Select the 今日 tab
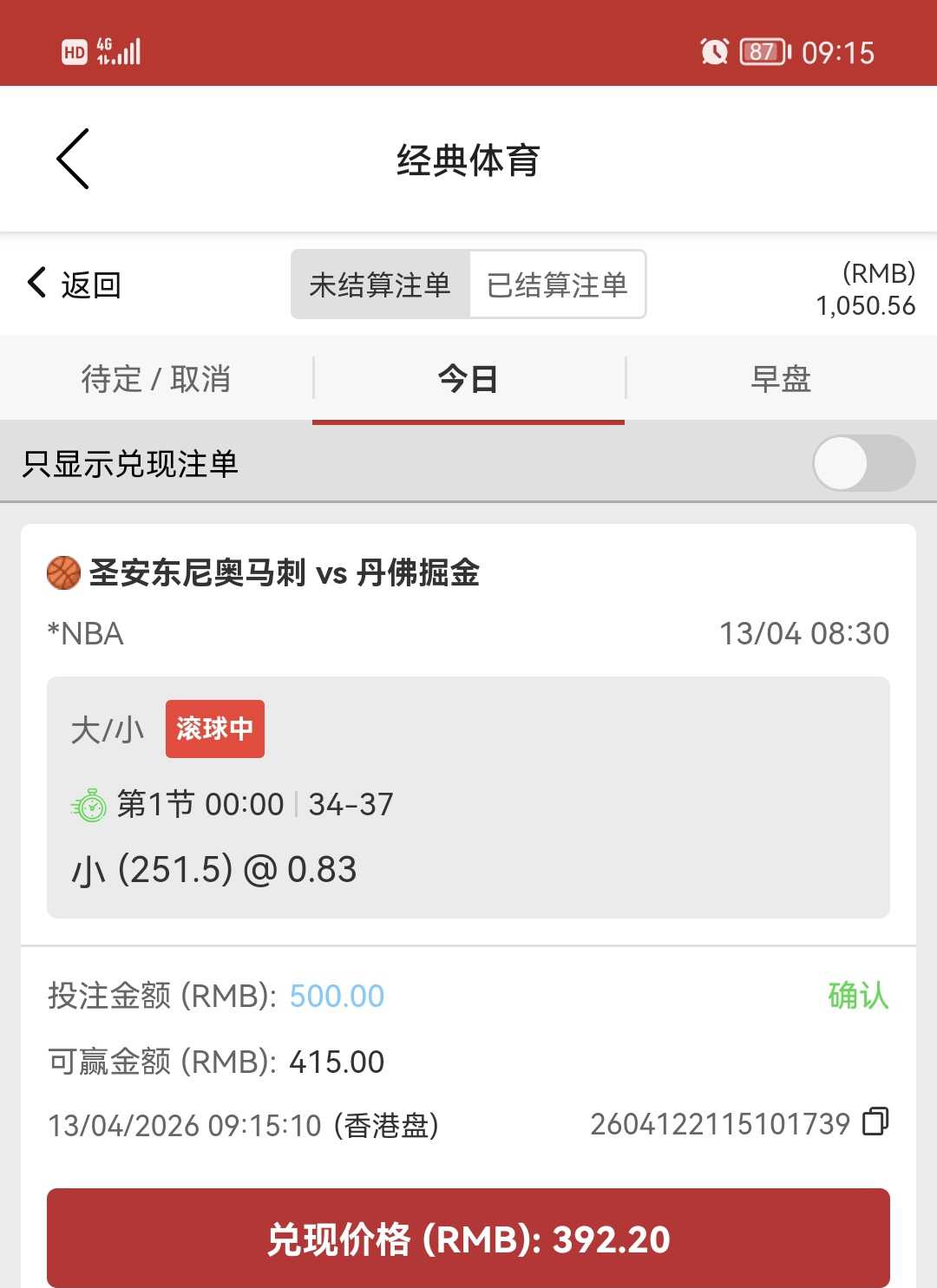 click(468, 379)
